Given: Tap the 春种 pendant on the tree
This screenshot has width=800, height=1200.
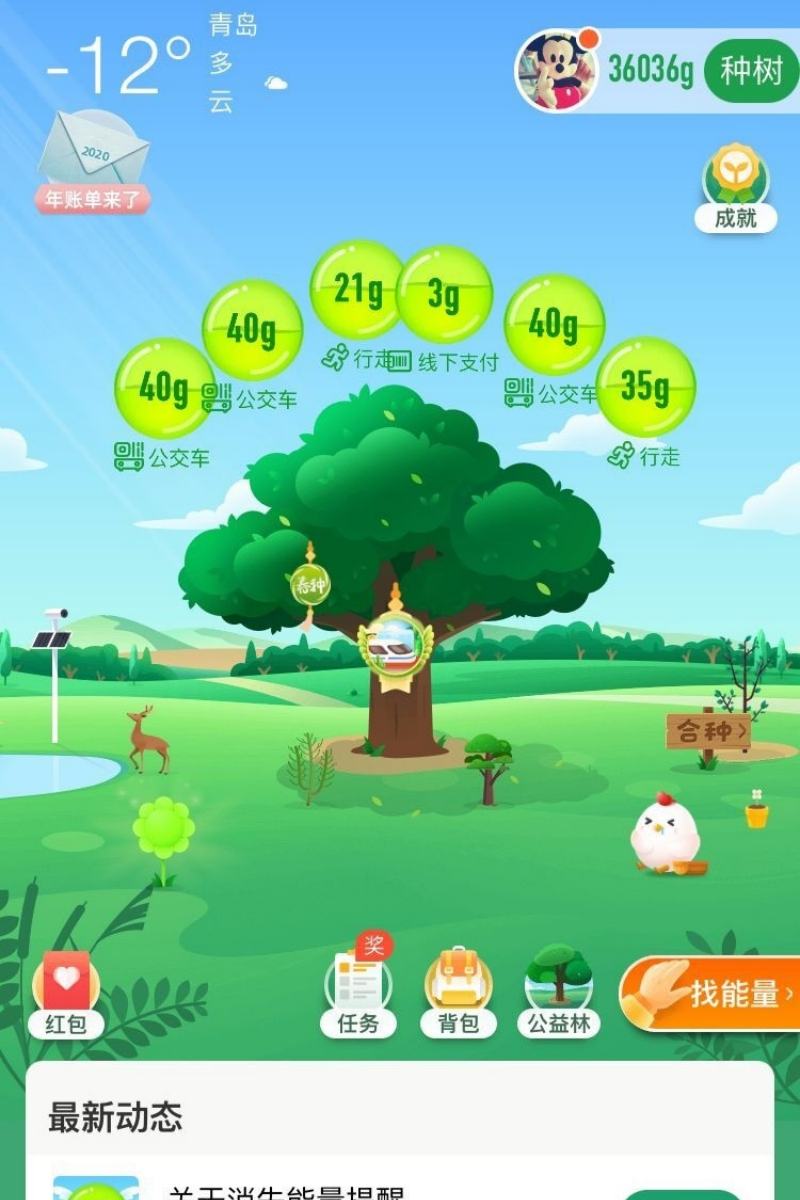Looking at the screenshot, I should pyautogui.click(x=309, y=584).
